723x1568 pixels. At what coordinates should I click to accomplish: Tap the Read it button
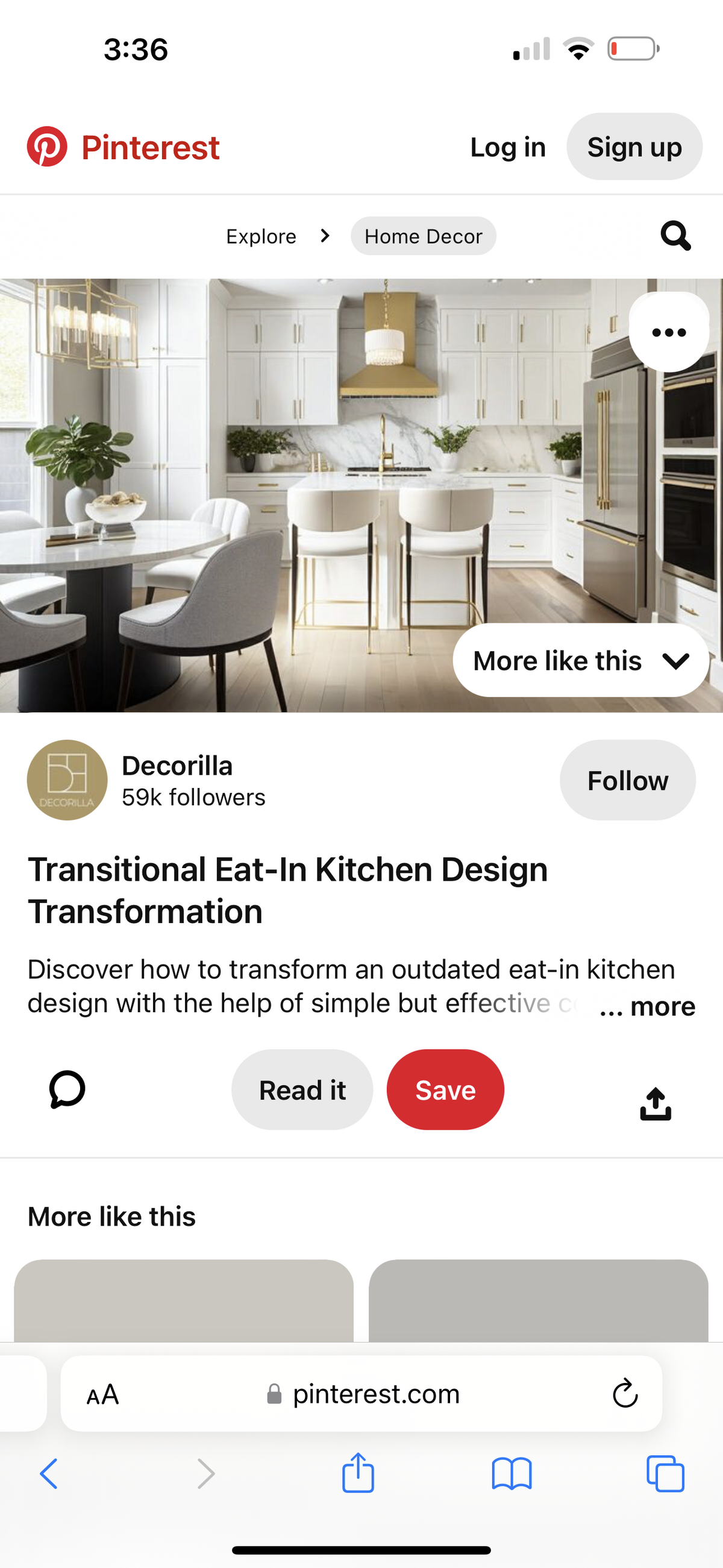(302, 1089)
